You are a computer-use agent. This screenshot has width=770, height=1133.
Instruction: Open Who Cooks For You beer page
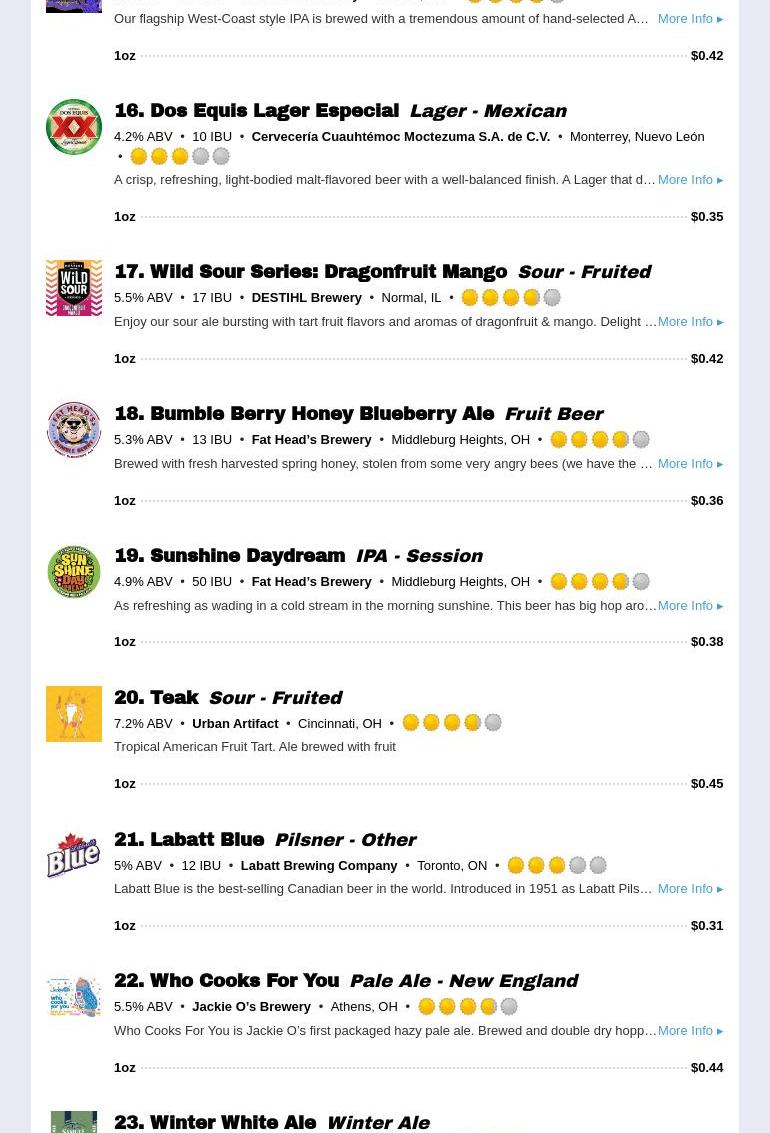[x=244, y=981]
